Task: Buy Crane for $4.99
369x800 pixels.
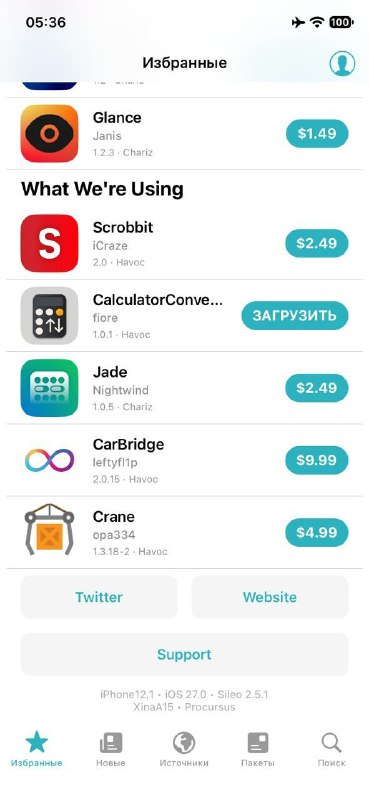Action: click(x=317, y=533)
